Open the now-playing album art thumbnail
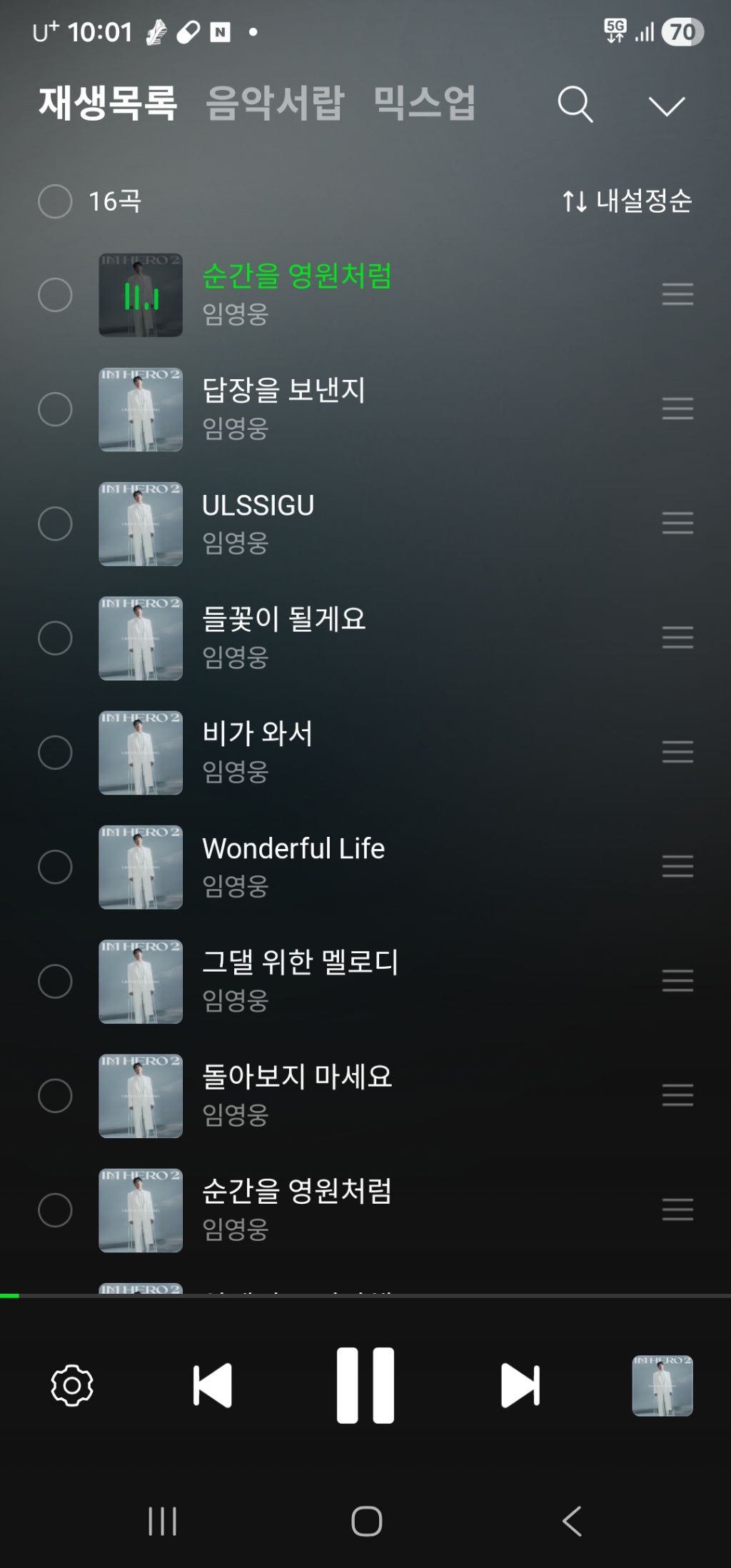 point(662,1386)
